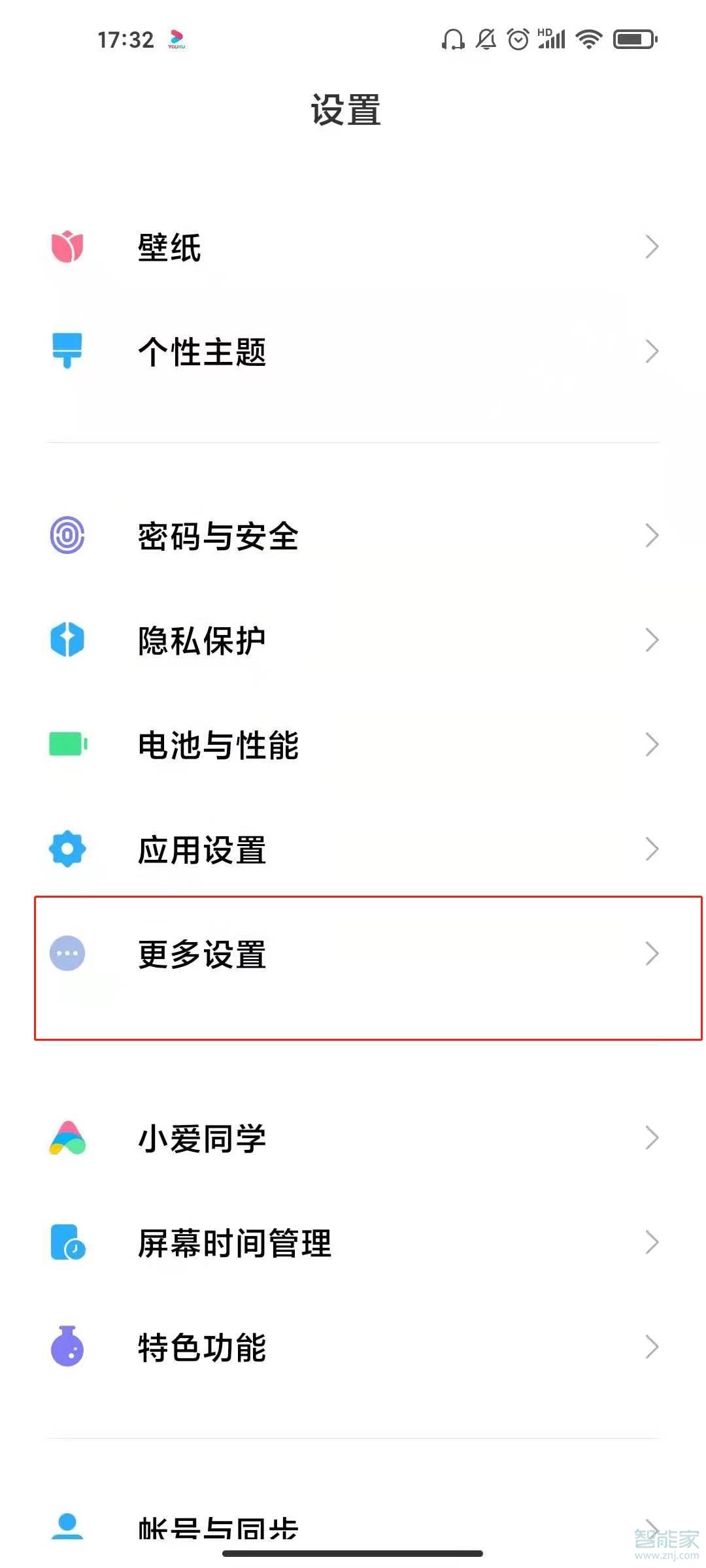Select the green battery icon for 电池与性能
Image resolution: width=706 pixels, height=1568 pixels.
[67, 745]
